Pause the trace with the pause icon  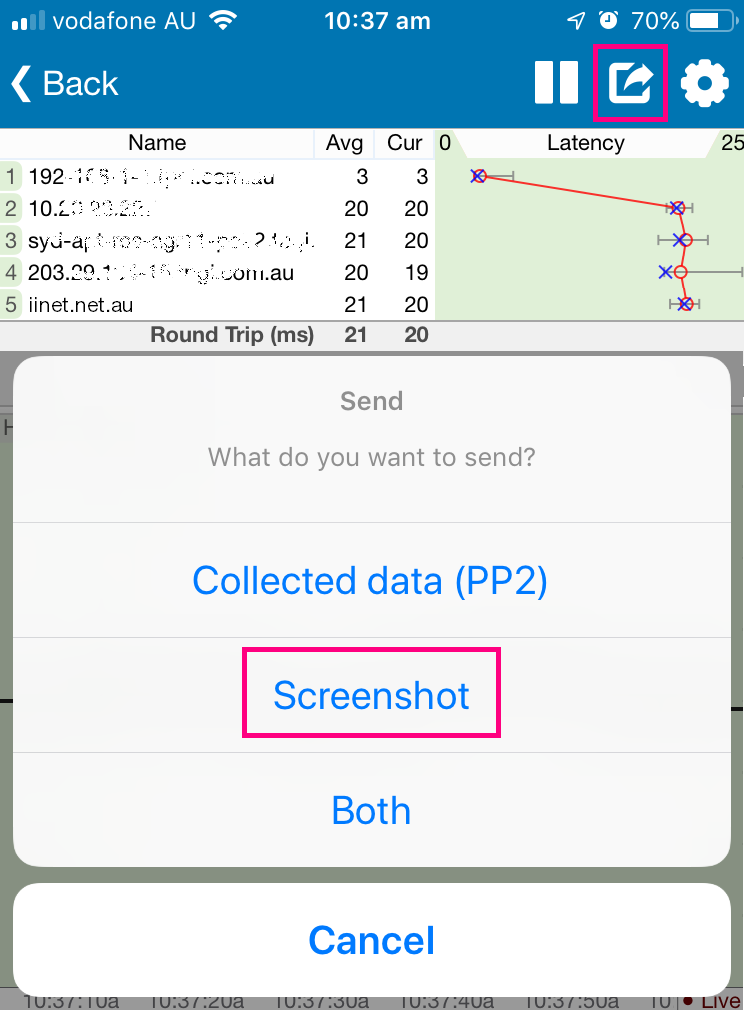tap(557, 83)
